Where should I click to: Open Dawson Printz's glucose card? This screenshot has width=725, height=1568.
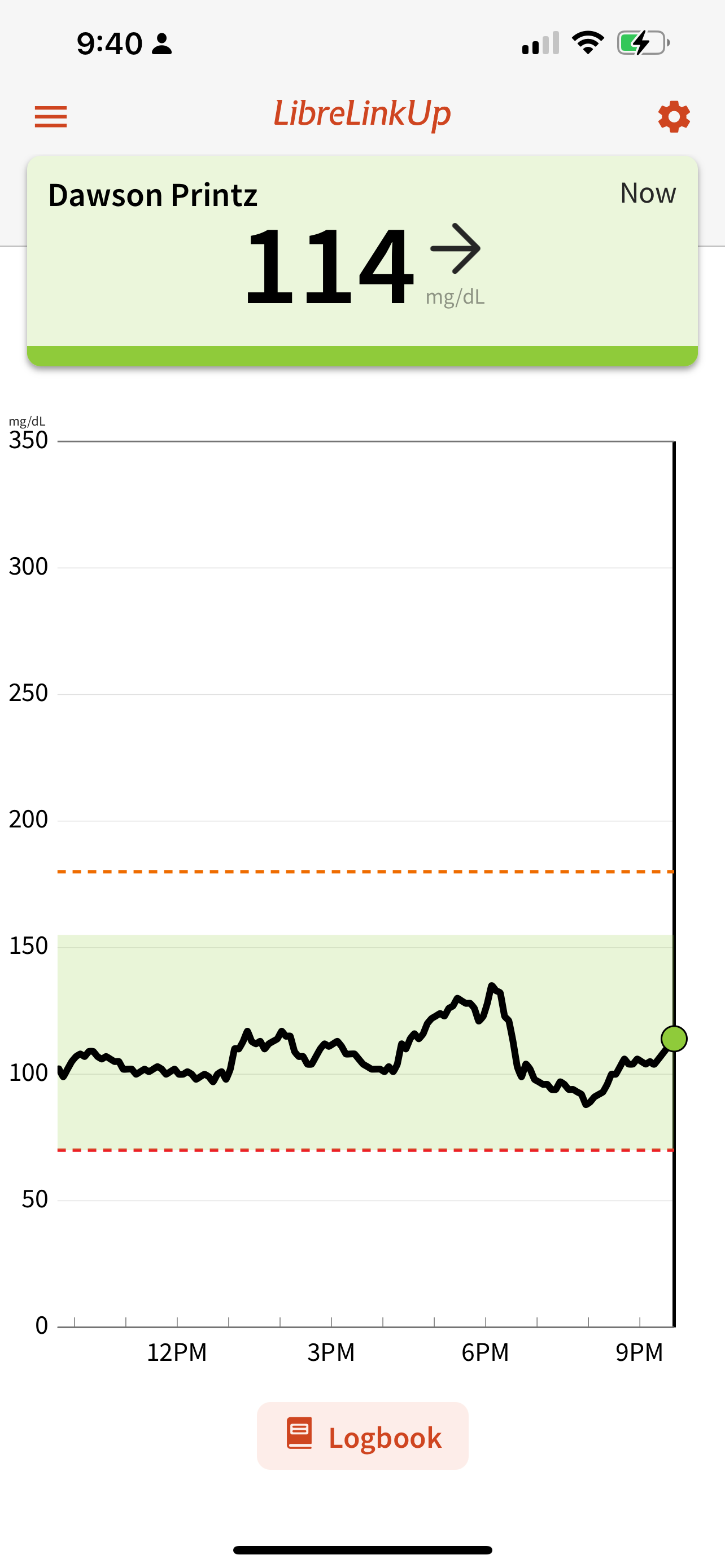[x=362, y=261]
